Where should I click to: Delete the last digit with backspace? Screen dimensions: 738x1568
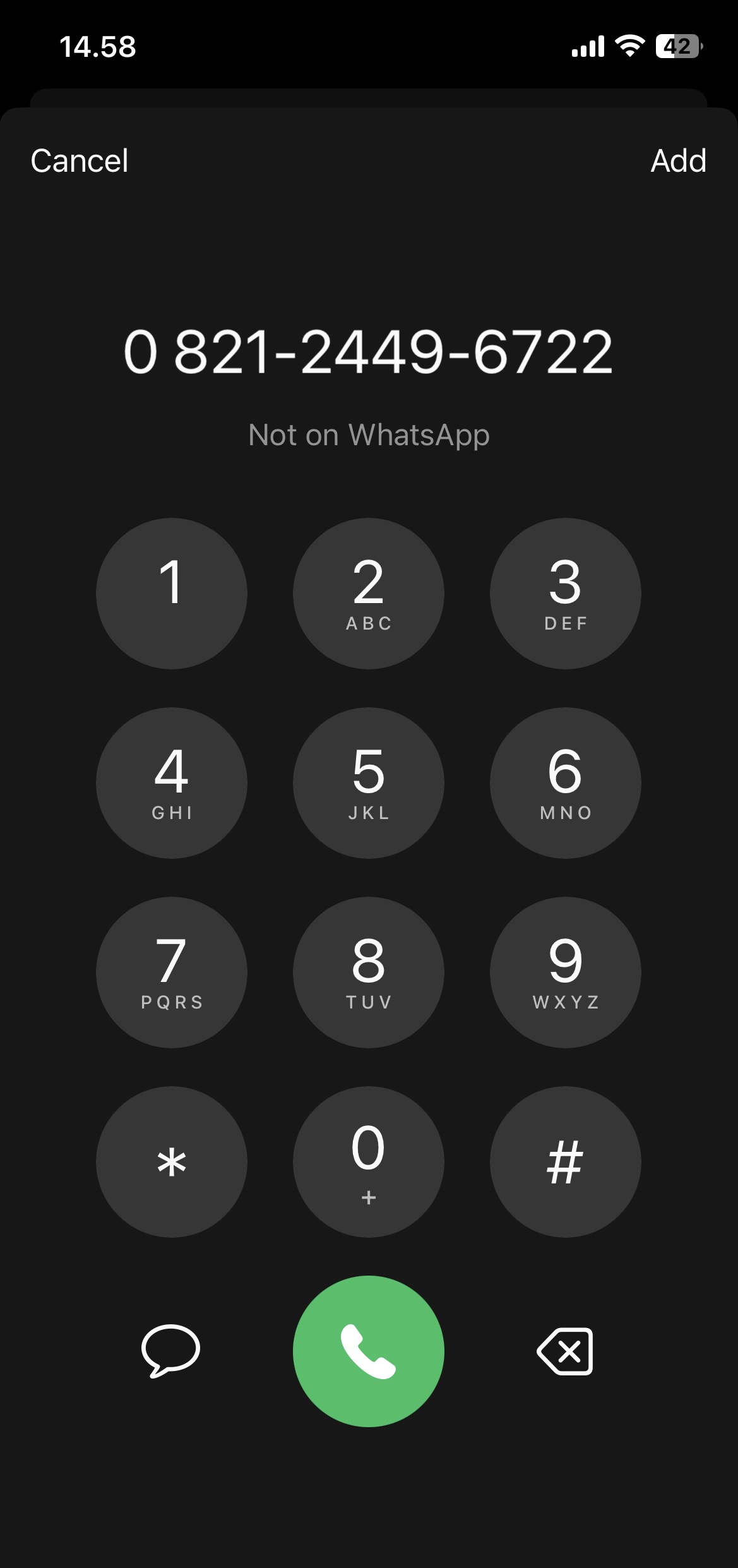pyautogui.click(x=565, y=1351)
